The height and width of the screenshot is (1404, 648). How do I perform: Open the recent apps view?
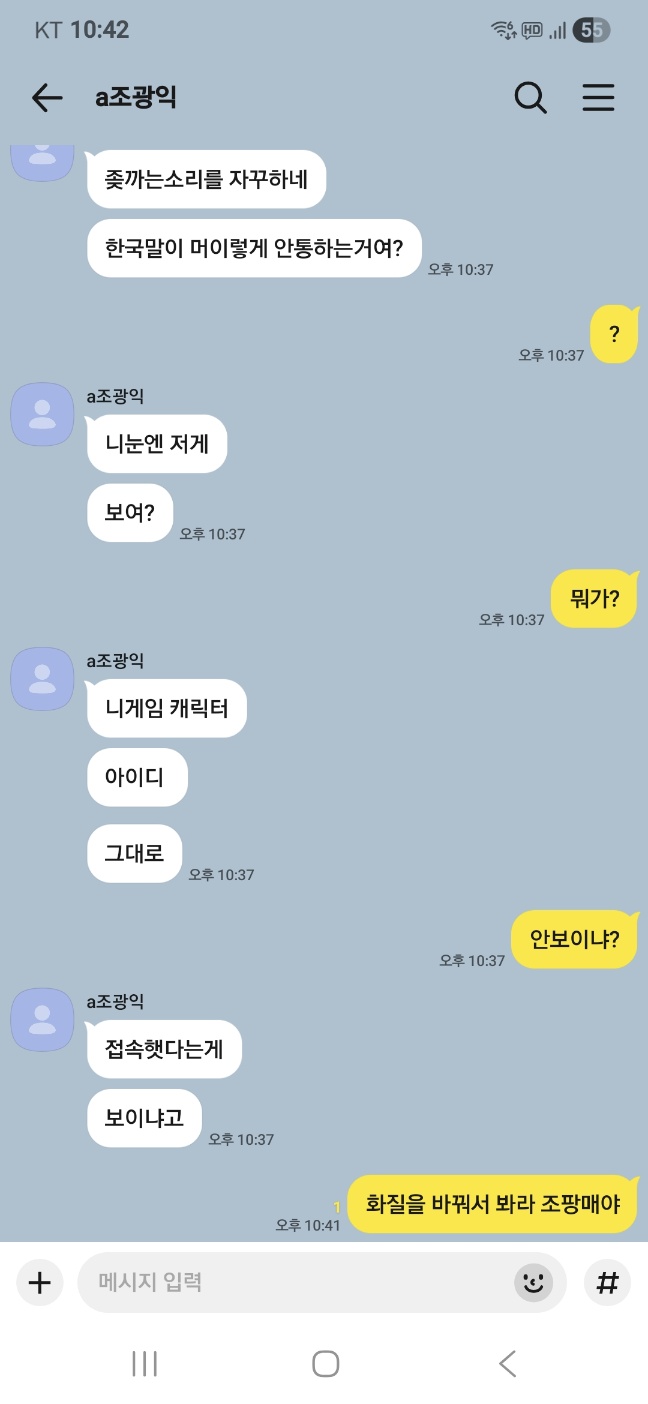click(145, 1363)
